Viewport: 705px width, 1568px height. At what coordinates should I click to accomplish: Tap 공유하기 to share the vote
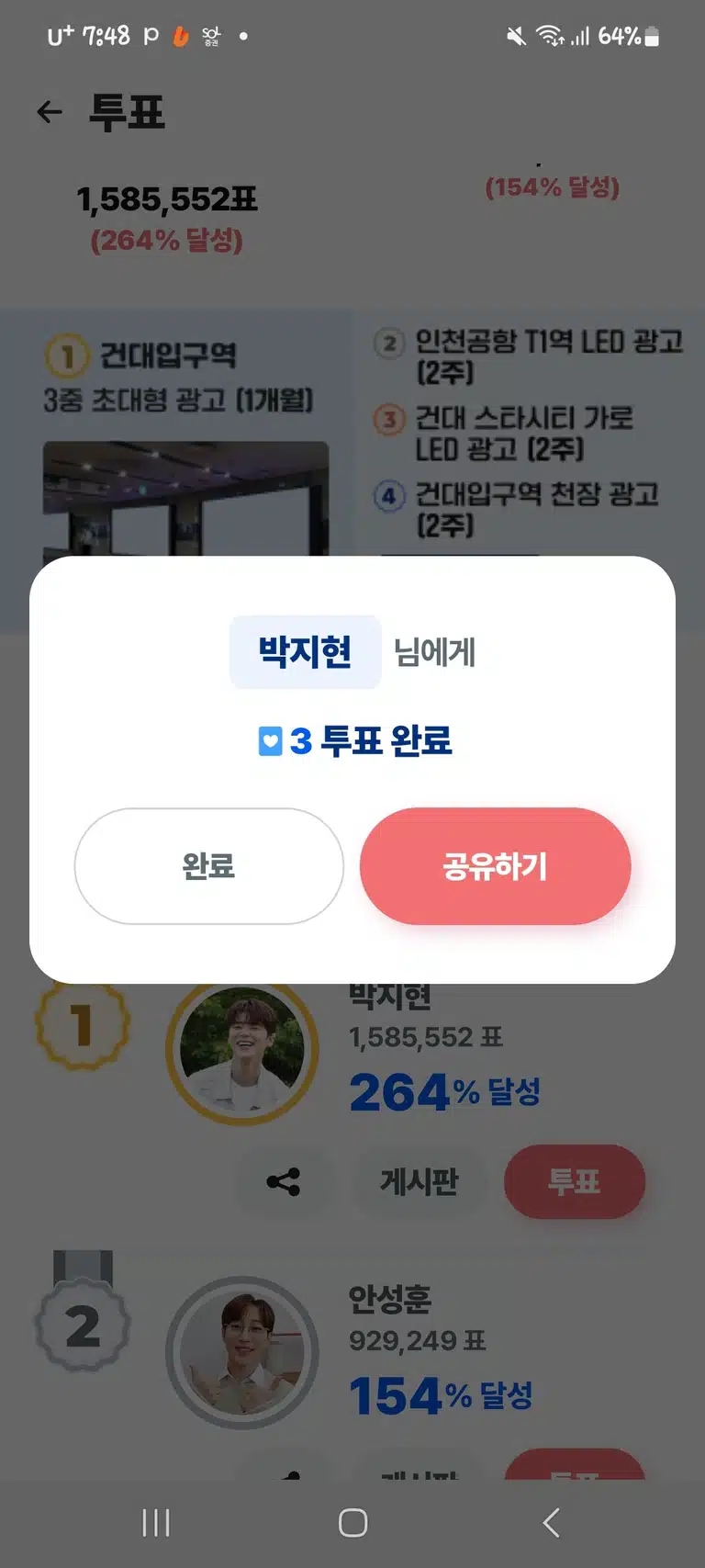(x=495, y=865)
